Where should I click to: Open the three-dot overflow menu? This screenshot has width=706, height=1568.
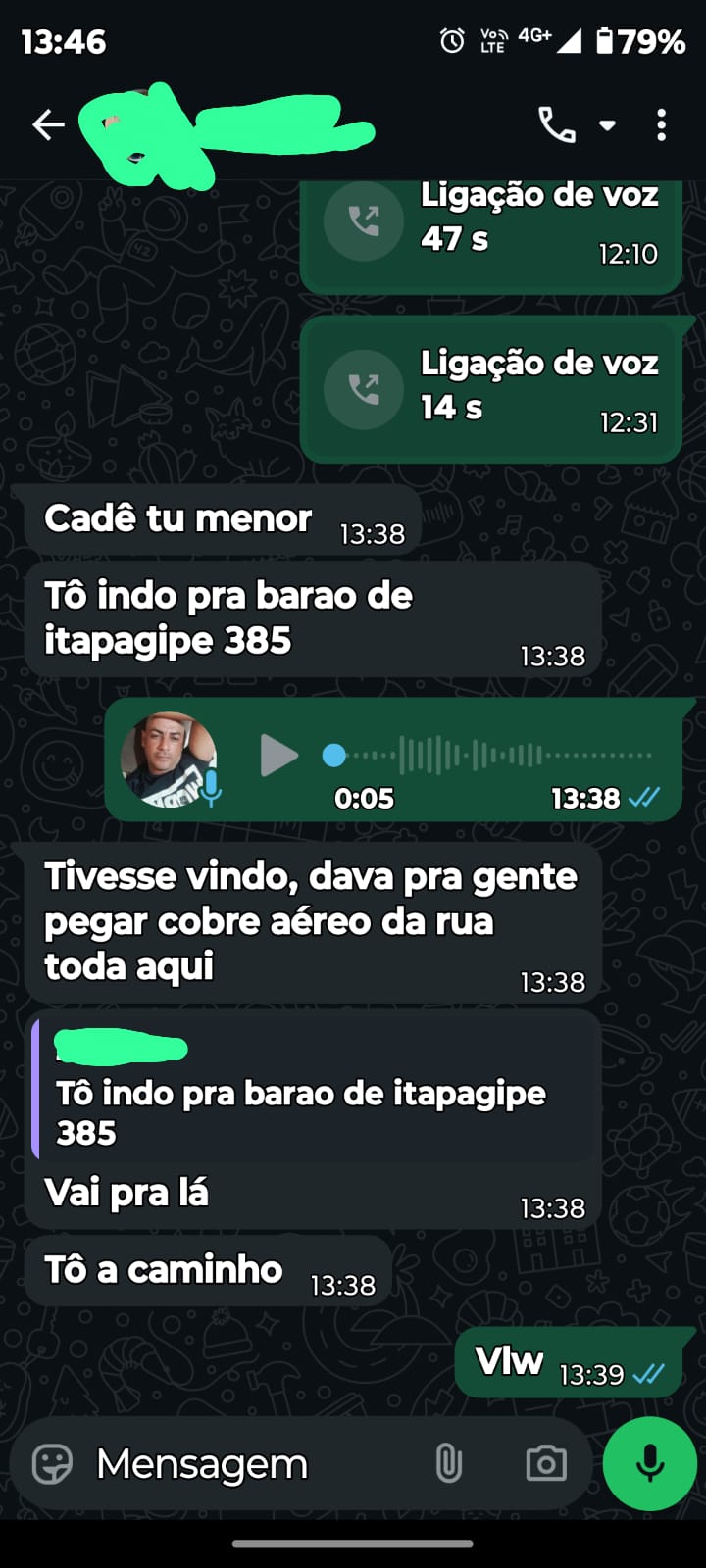click(662, 125)
